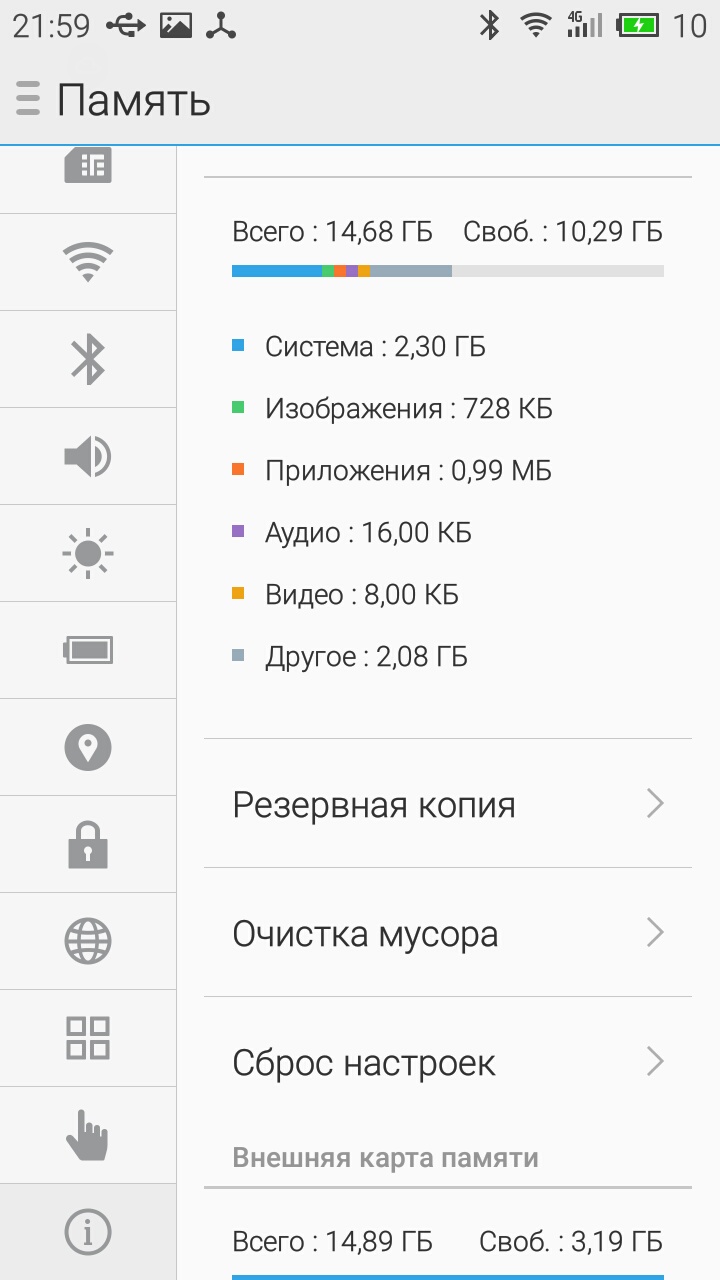Go to Wi-Fi settings in sidebar
The image size is (720, 1280).
pyautogui.click(x=88, y=262)
